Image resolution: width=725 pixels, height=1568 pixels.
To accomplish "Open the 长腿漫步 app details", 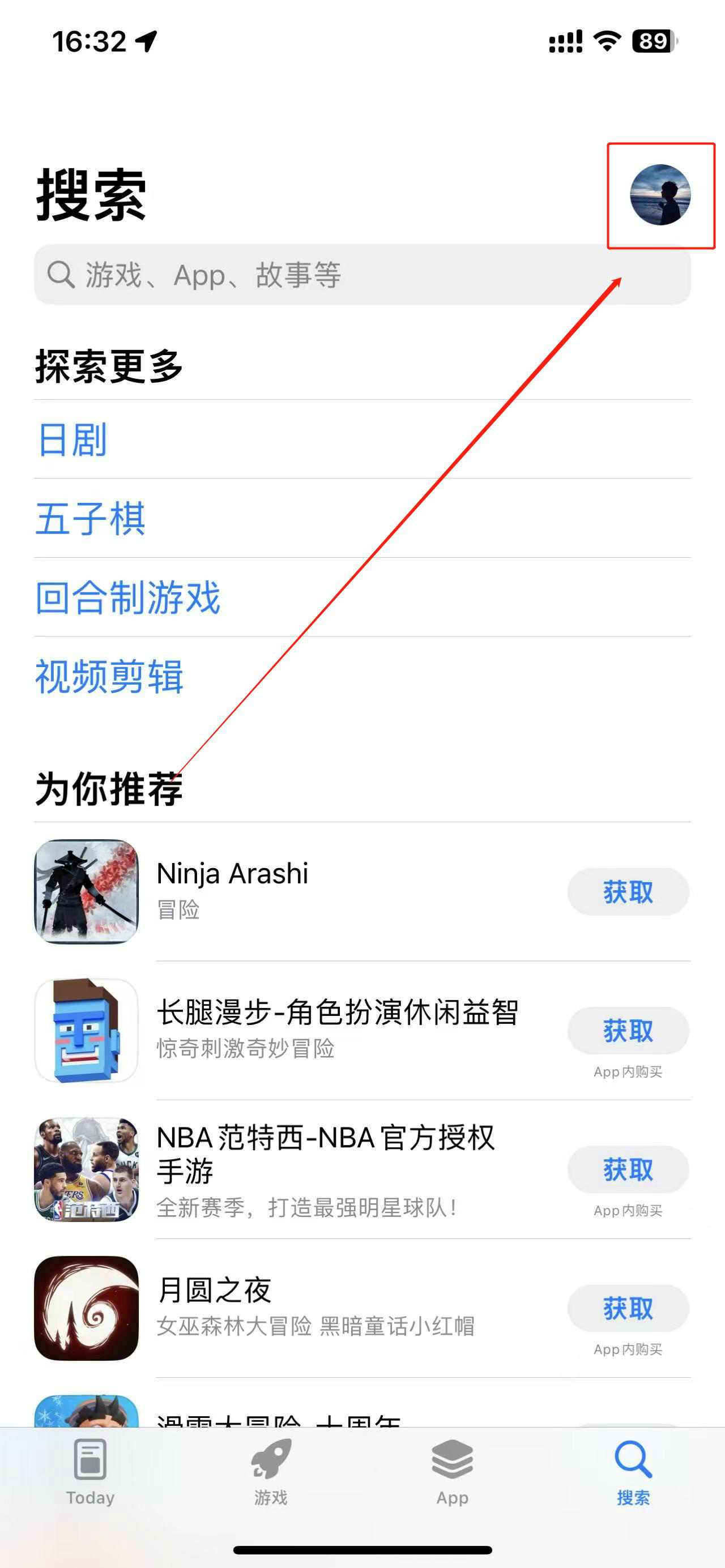I will (x=336, y=1013).
